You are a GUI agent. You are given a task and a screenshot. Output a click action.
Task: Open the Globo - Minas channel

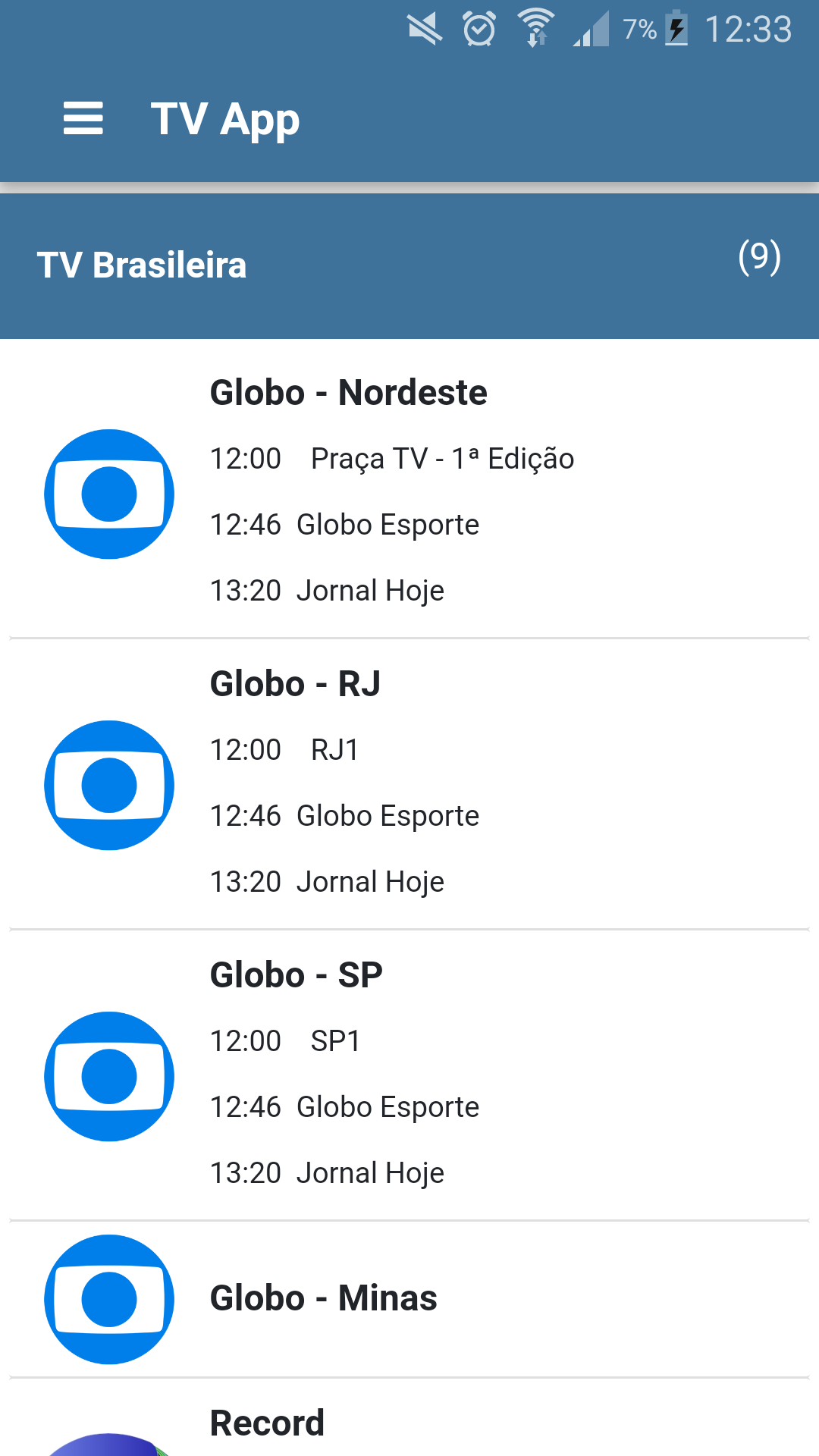click(x=409, y=1298)
